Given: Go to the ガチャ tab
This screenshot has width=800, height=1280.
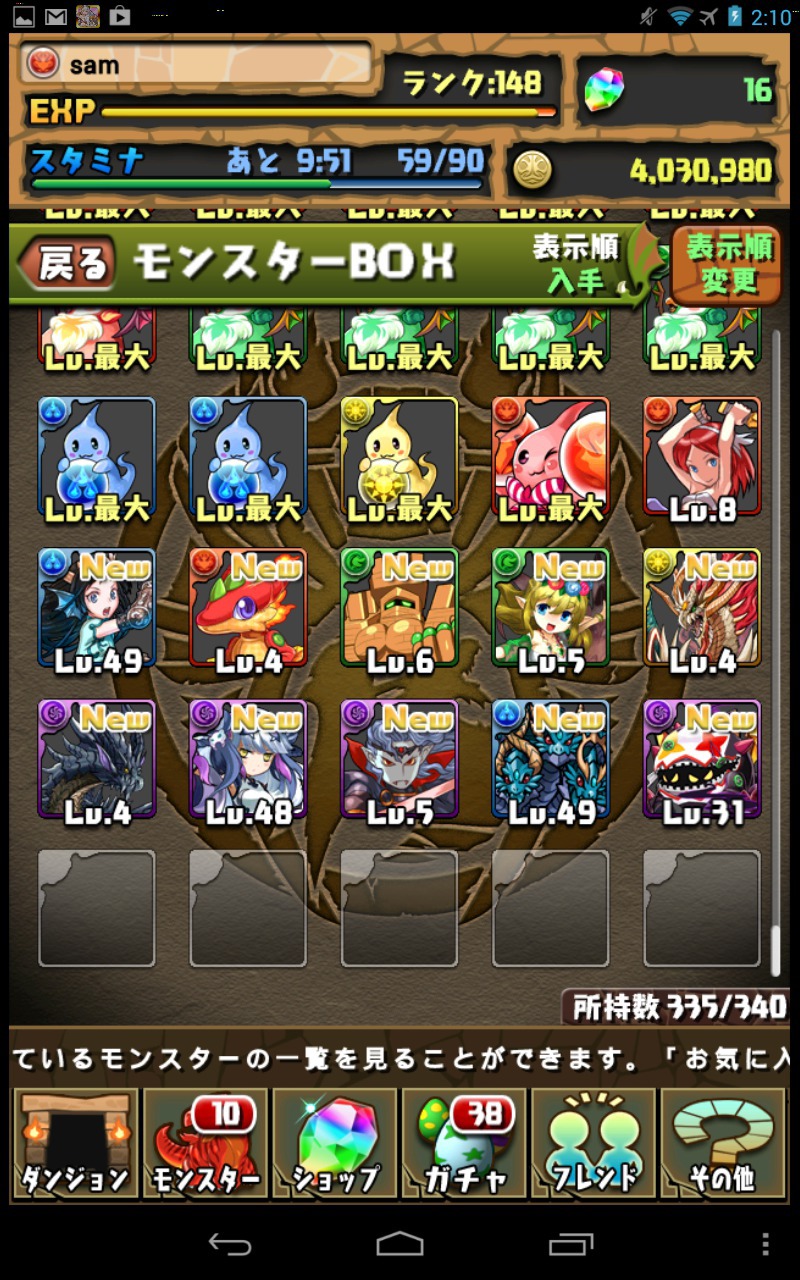Looking at the screenshot, I should 465,1143.
